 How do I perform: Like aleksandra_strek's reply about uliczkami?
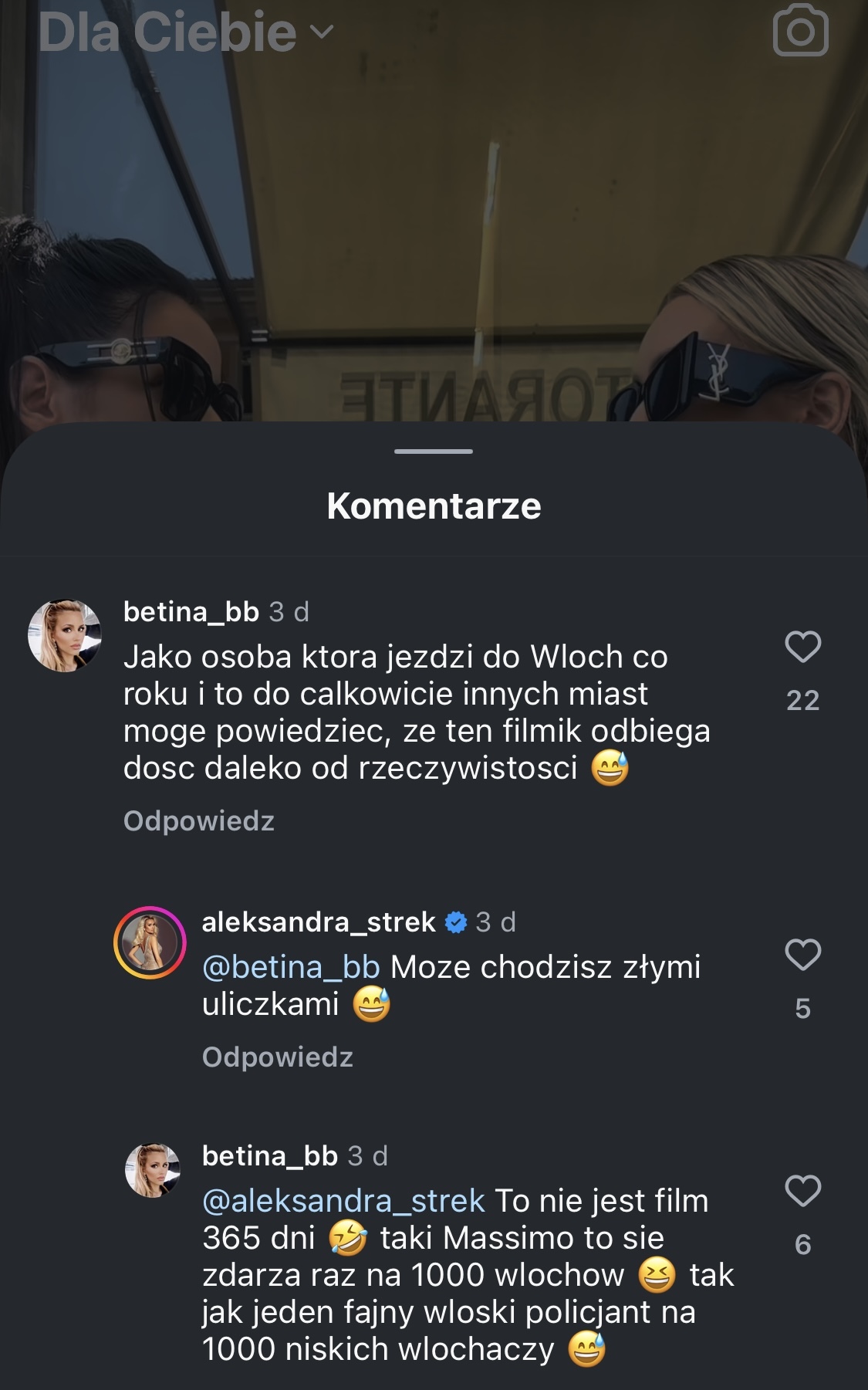click(802, 955)
